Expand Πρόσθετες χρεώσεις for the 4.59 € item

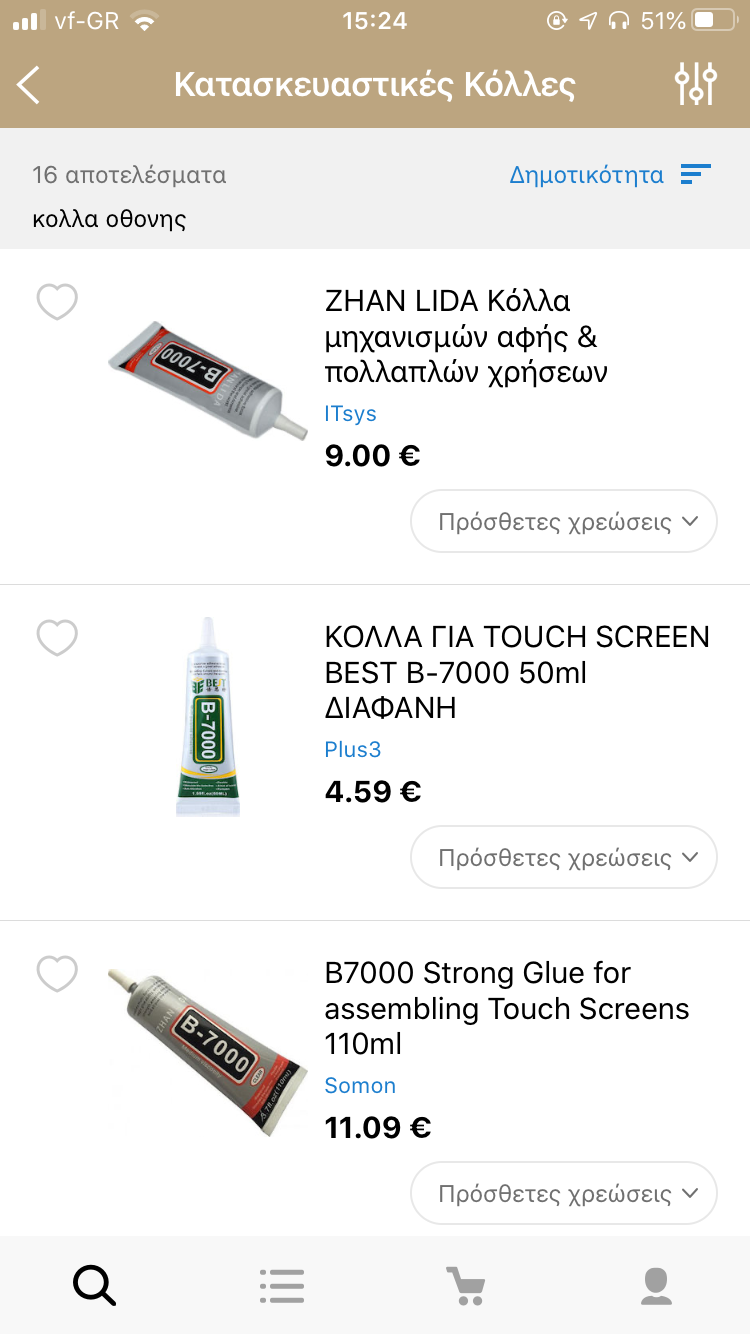pyautogui.click(x=564, y=857)
